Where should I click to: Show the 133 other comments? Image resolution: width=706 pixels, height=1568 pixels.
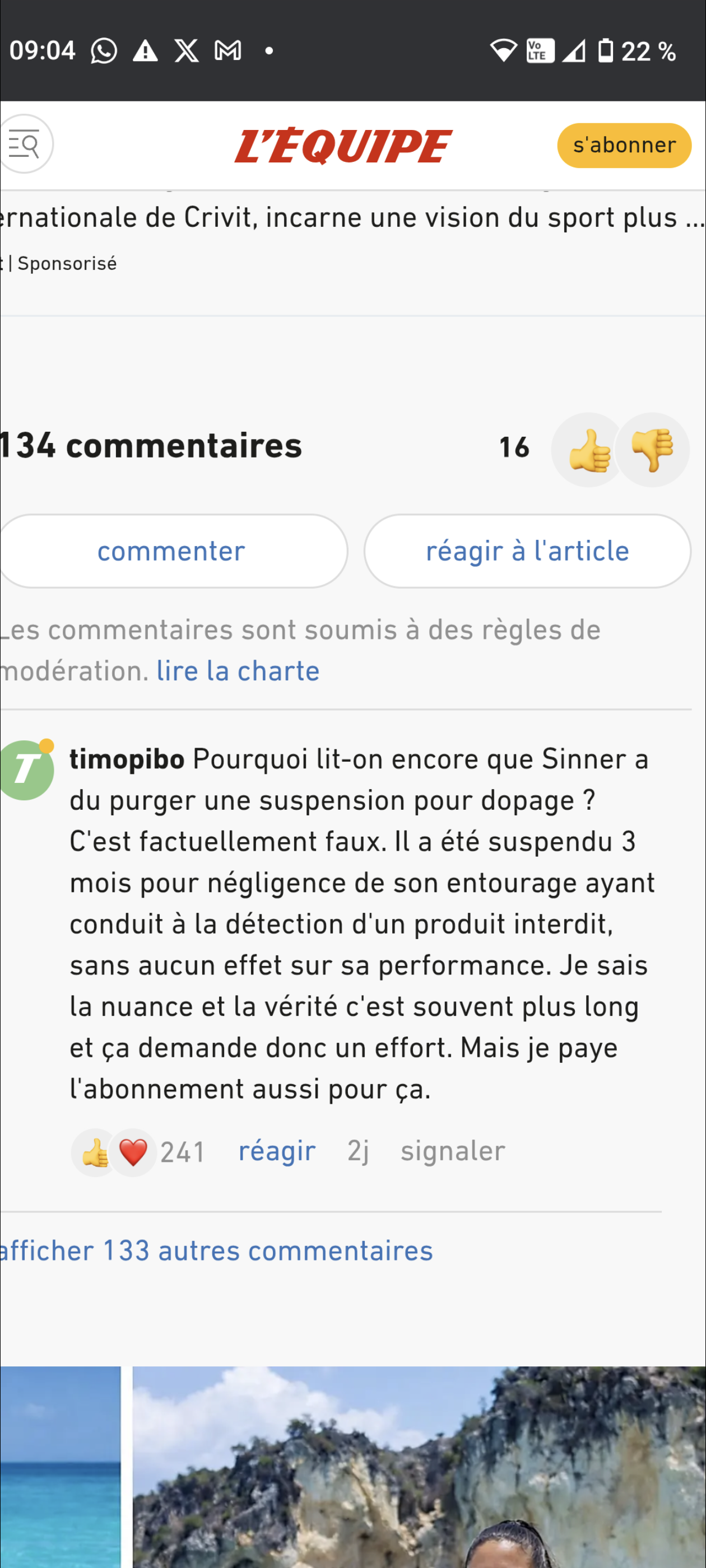216,1251
